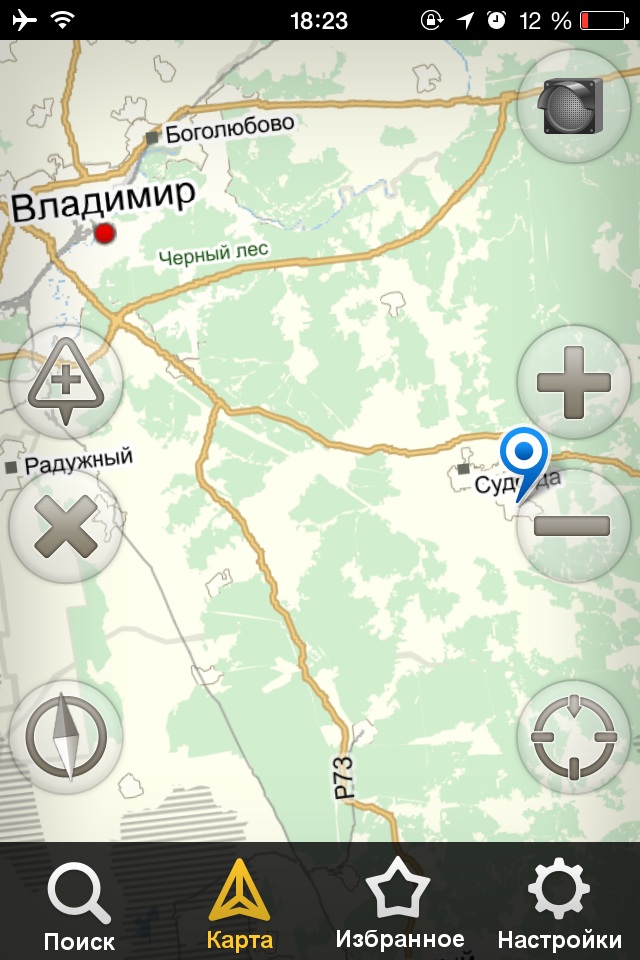Viewport: 640px width, 960px height.
Task: Add a road event marker
Action: pos(65,382)
